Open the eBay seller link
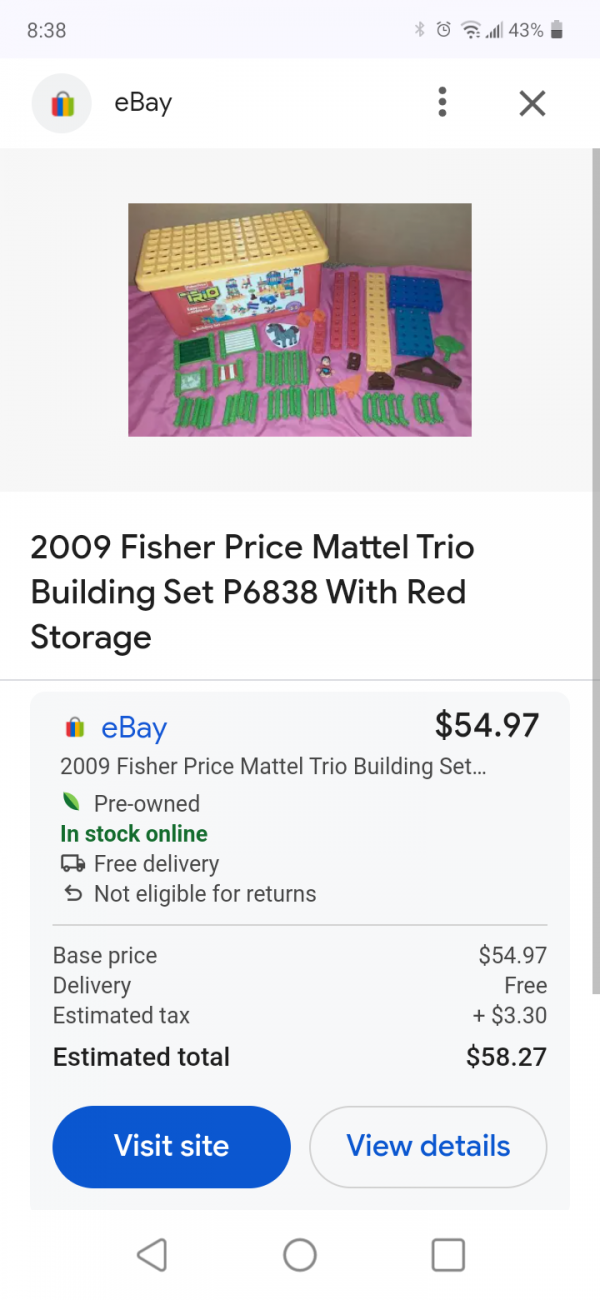Screen dimensions: 600x1300 133,728
